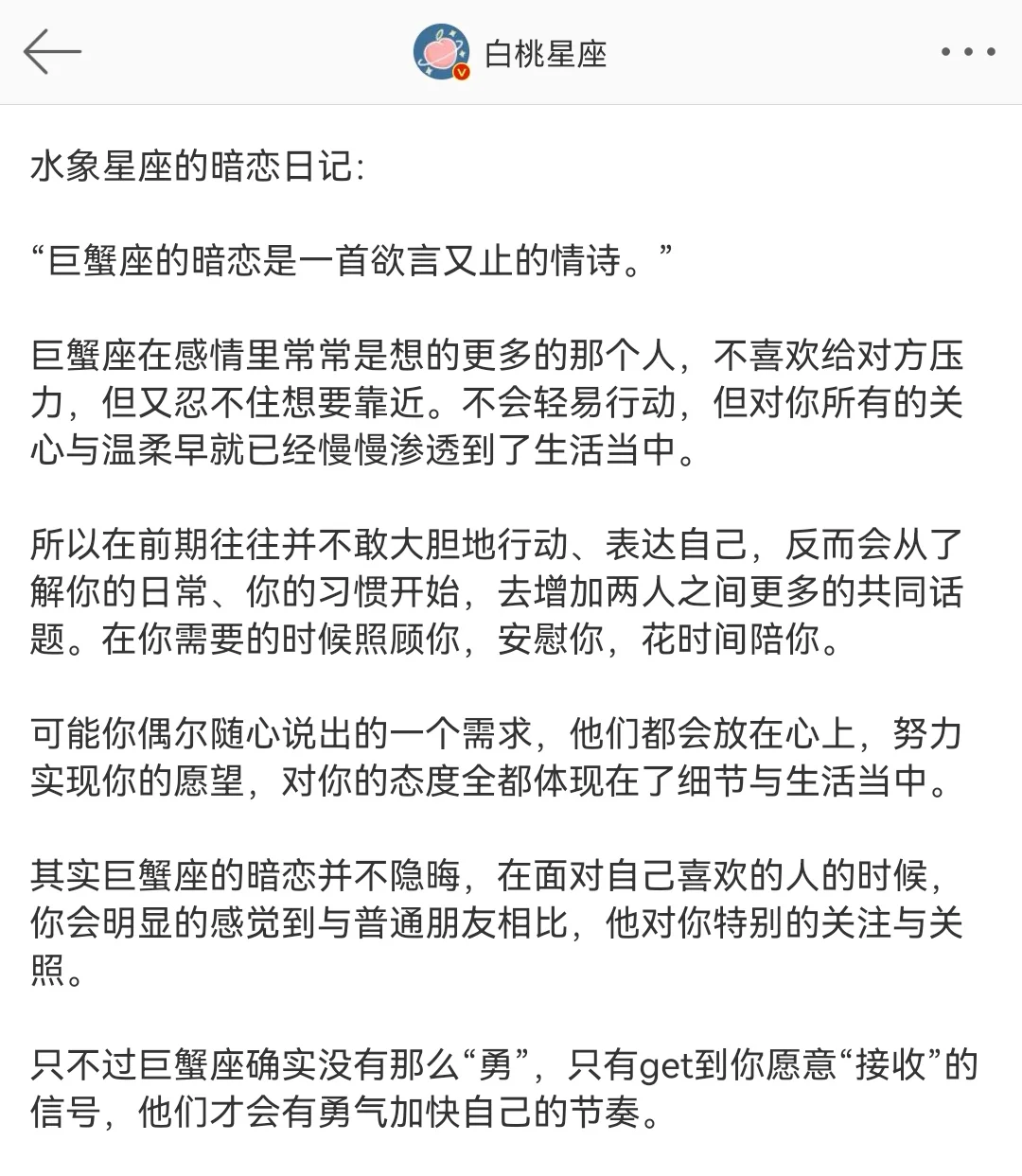Image resolution: width=1022 pixels, height=1176 pixels.
Task: Click the account name to follow the blogger
Action: (x=546, y=55)
